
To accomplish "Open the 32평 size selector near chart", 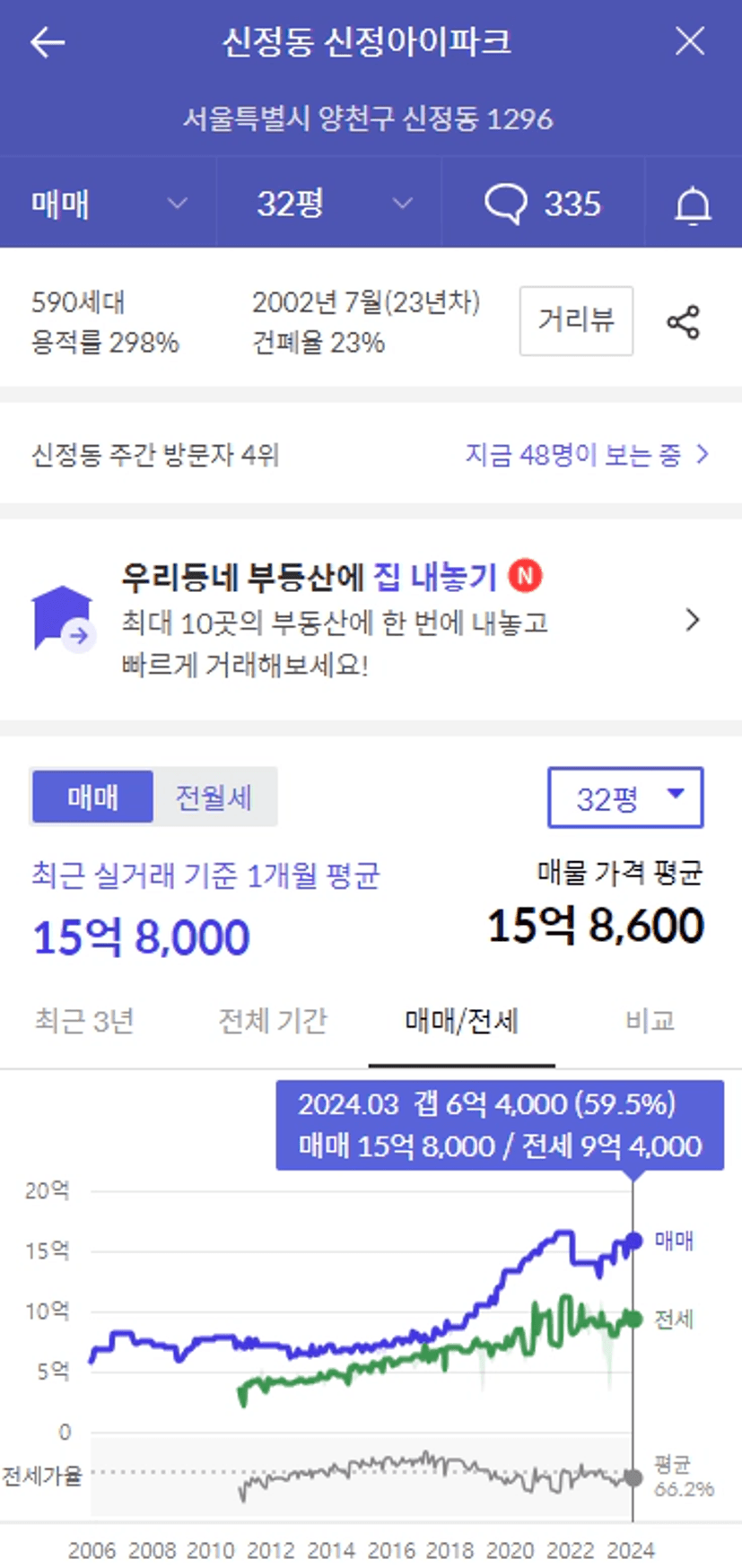I will [x=625, y=797].
